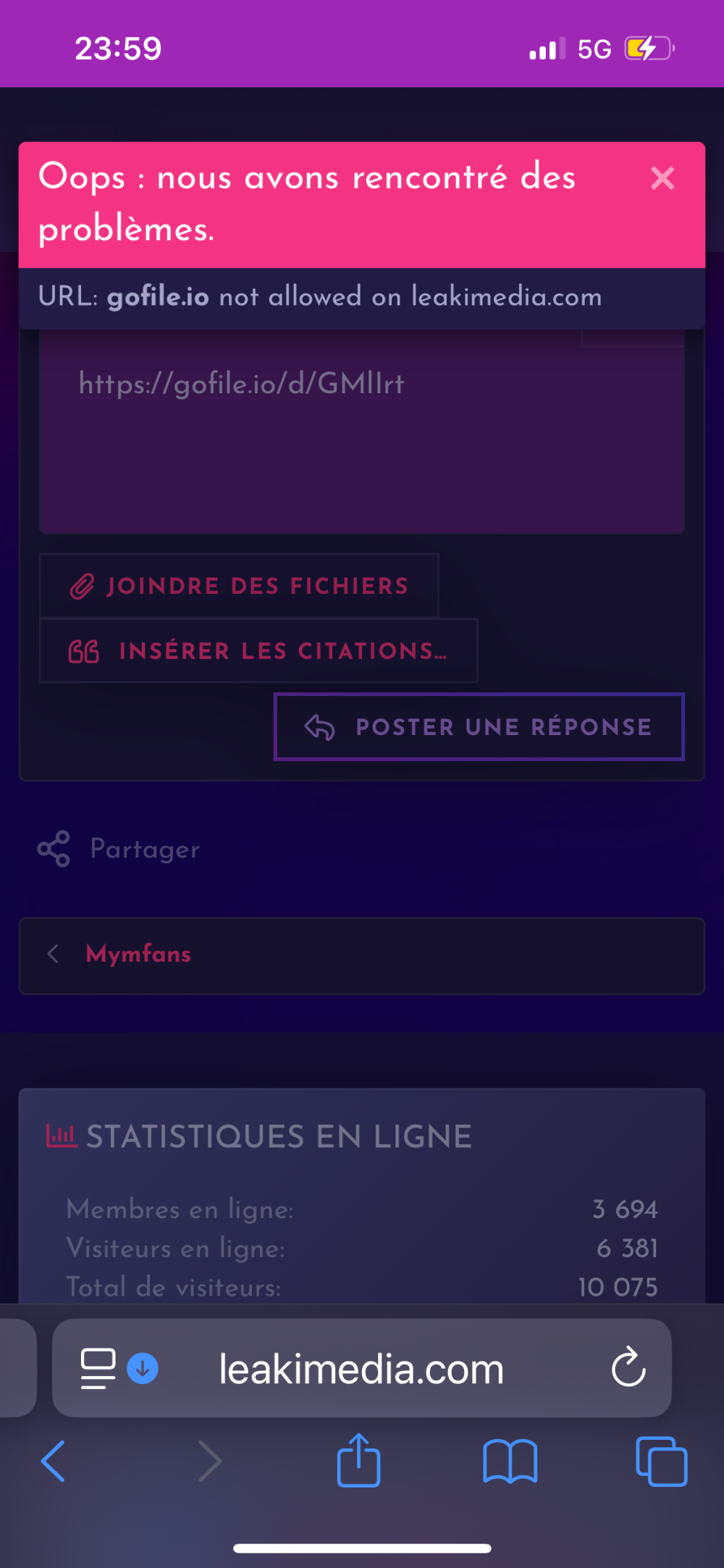The image size is (724, 1568).
Task: Navigate back in Safari
Action: pos(54,1461)
